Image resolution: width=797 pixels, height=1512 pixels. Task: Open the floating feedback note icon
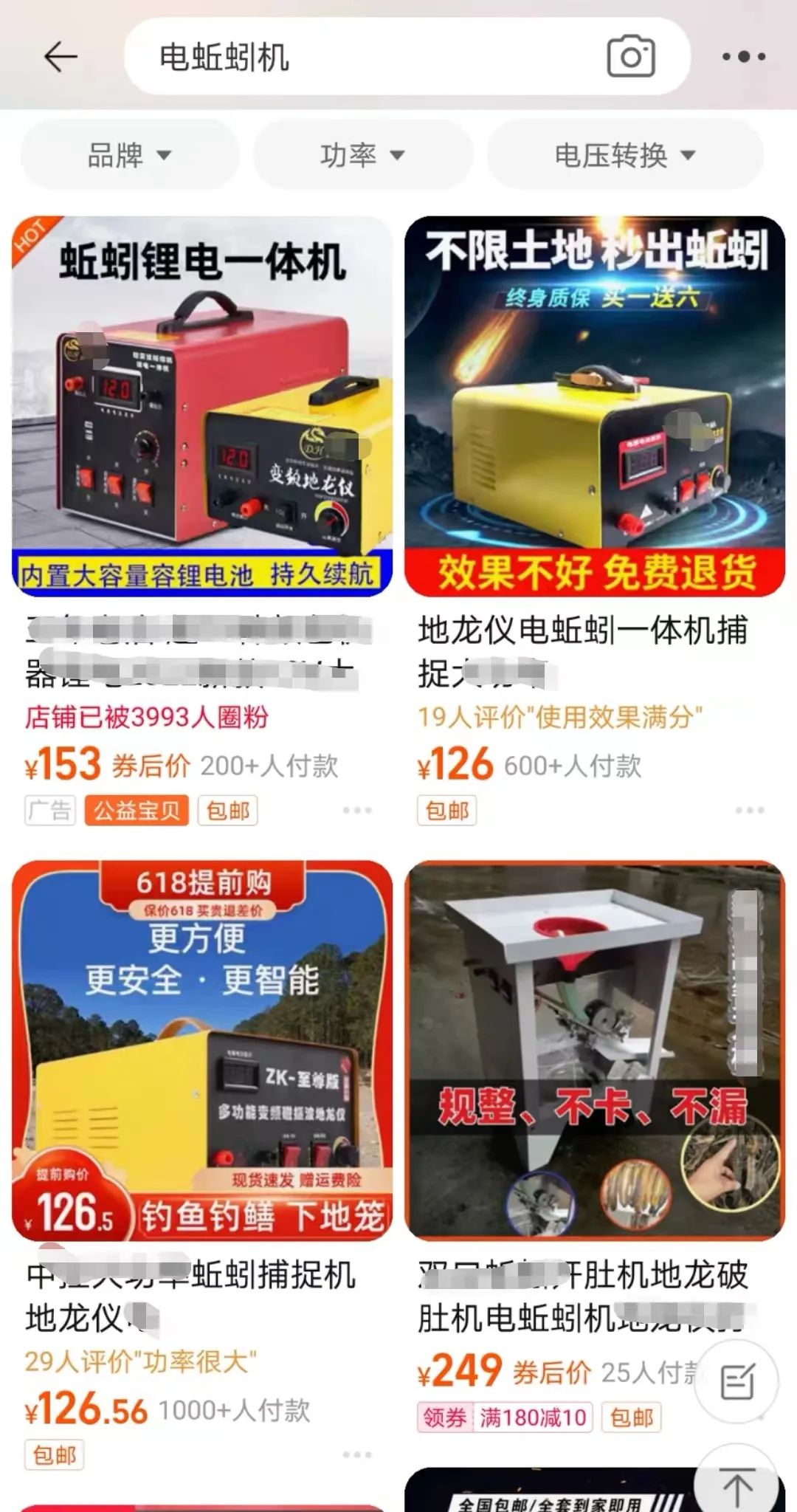pos(736,1383)
